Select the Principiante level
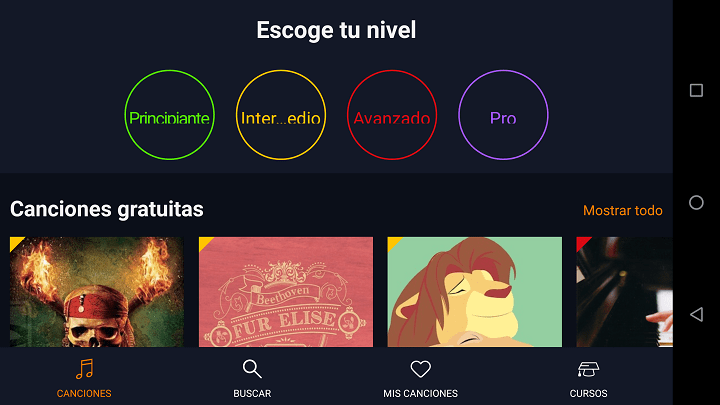 169,115
